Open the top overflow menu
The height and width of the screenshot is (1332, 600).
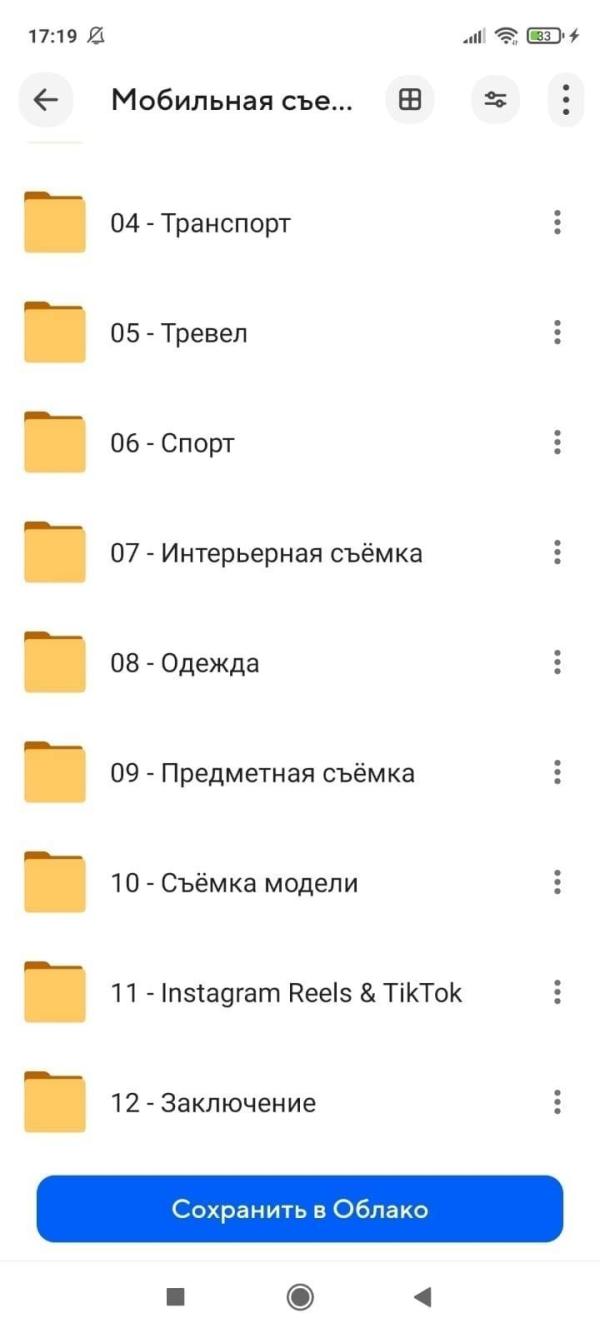tap(565, 99)
